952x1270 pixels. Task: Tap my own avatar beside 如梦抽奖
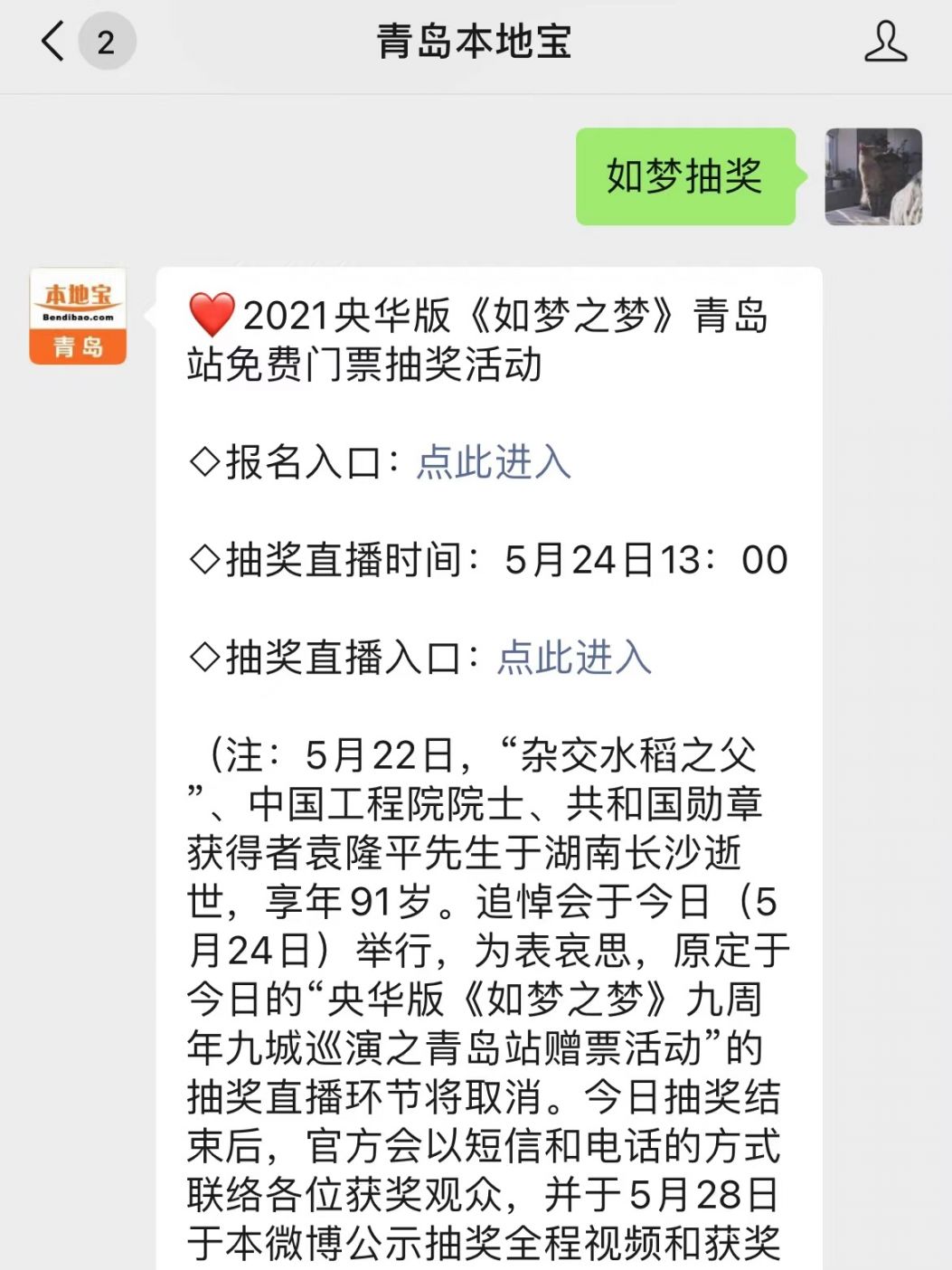872,176
